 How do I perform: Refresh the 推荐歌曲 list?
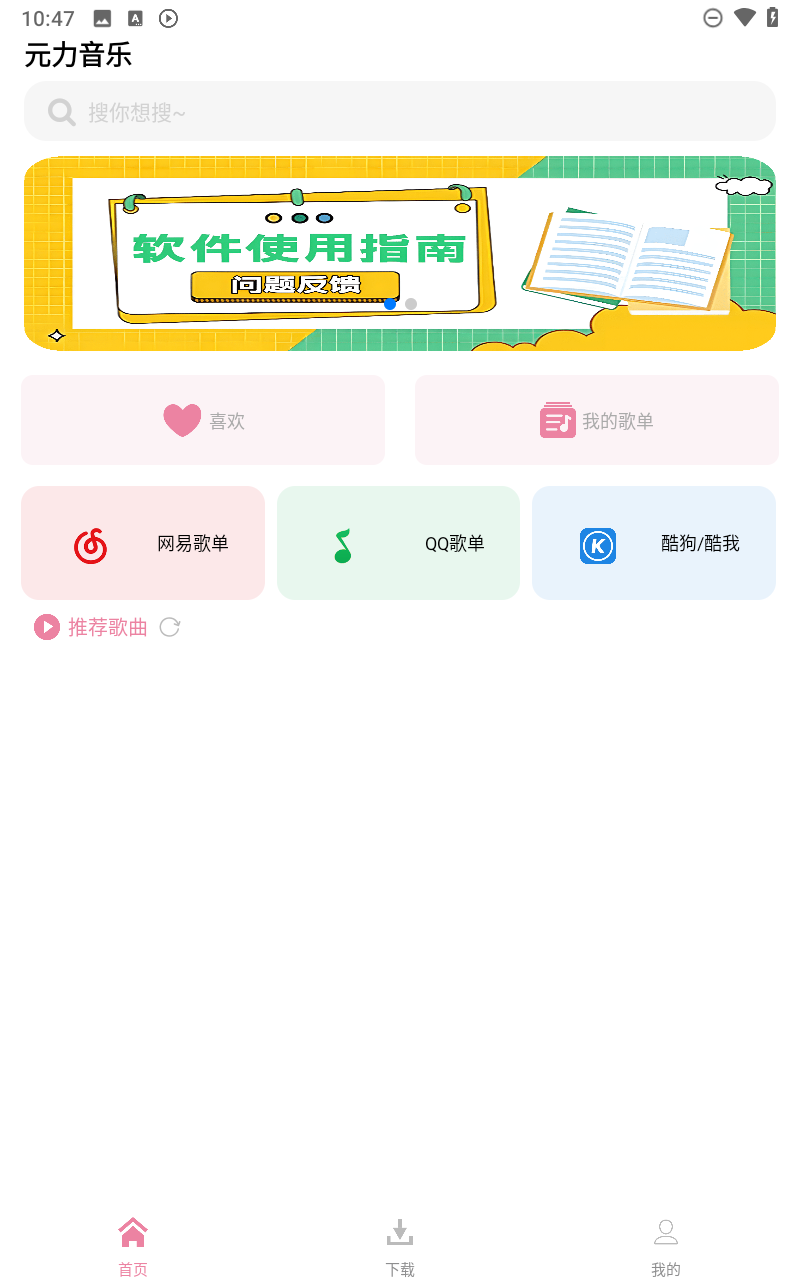(x=170, y=627)
